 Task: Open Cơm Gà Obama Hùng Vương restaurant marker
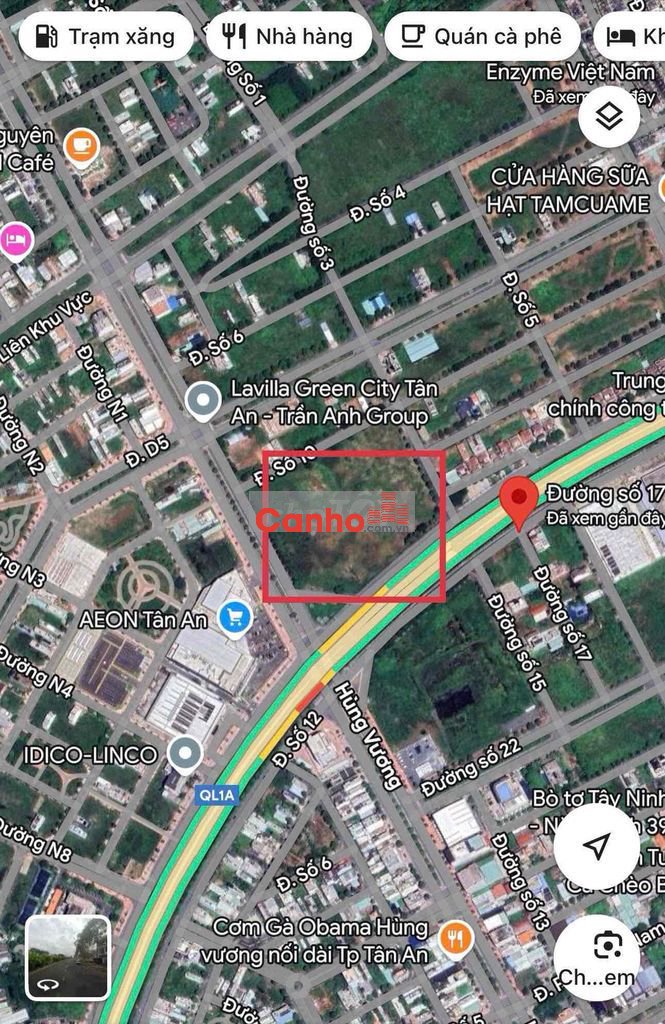(455, 938)
